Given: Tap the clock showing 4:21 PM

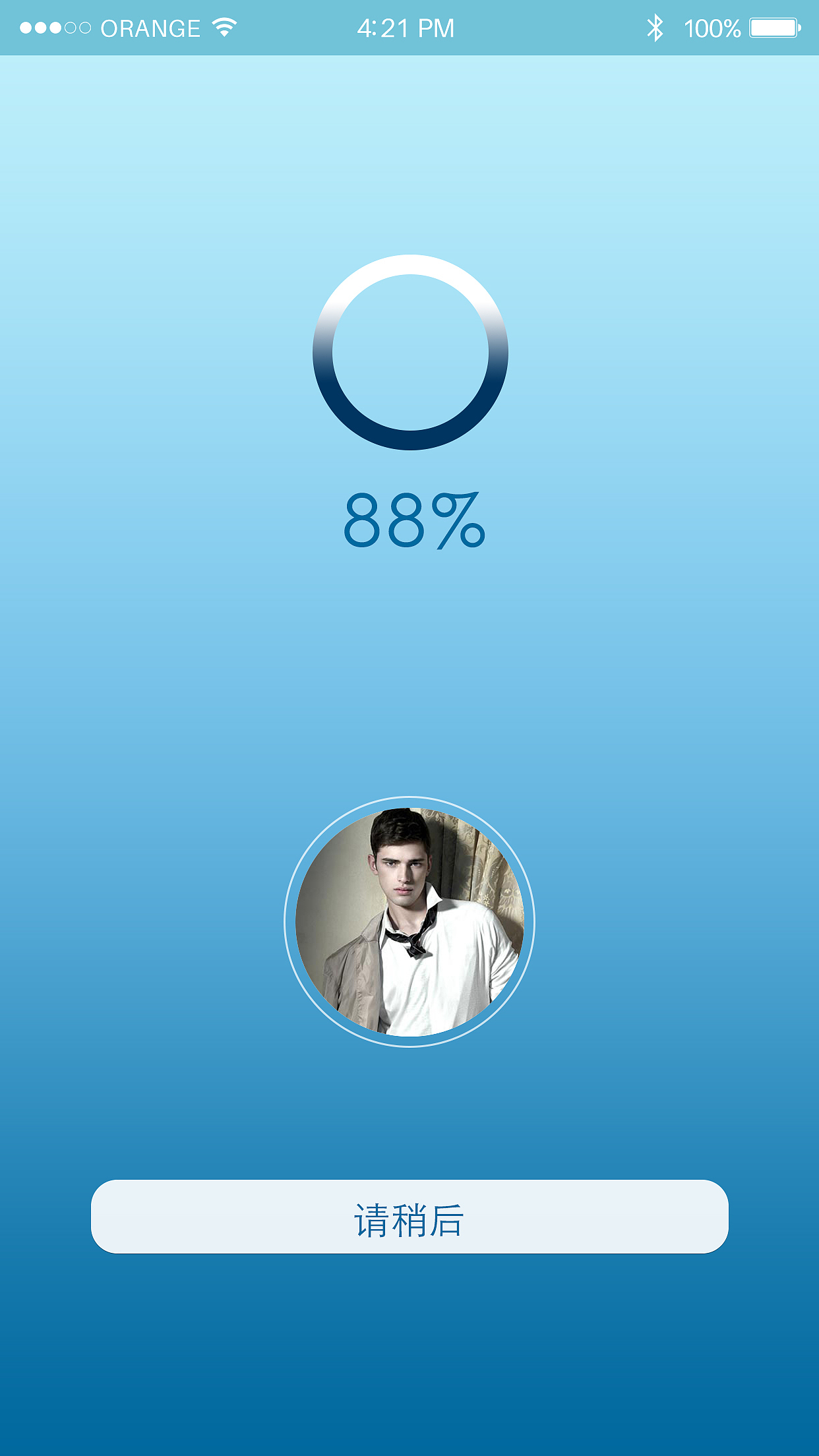Looking at the screenshot, I should (406, 28).
